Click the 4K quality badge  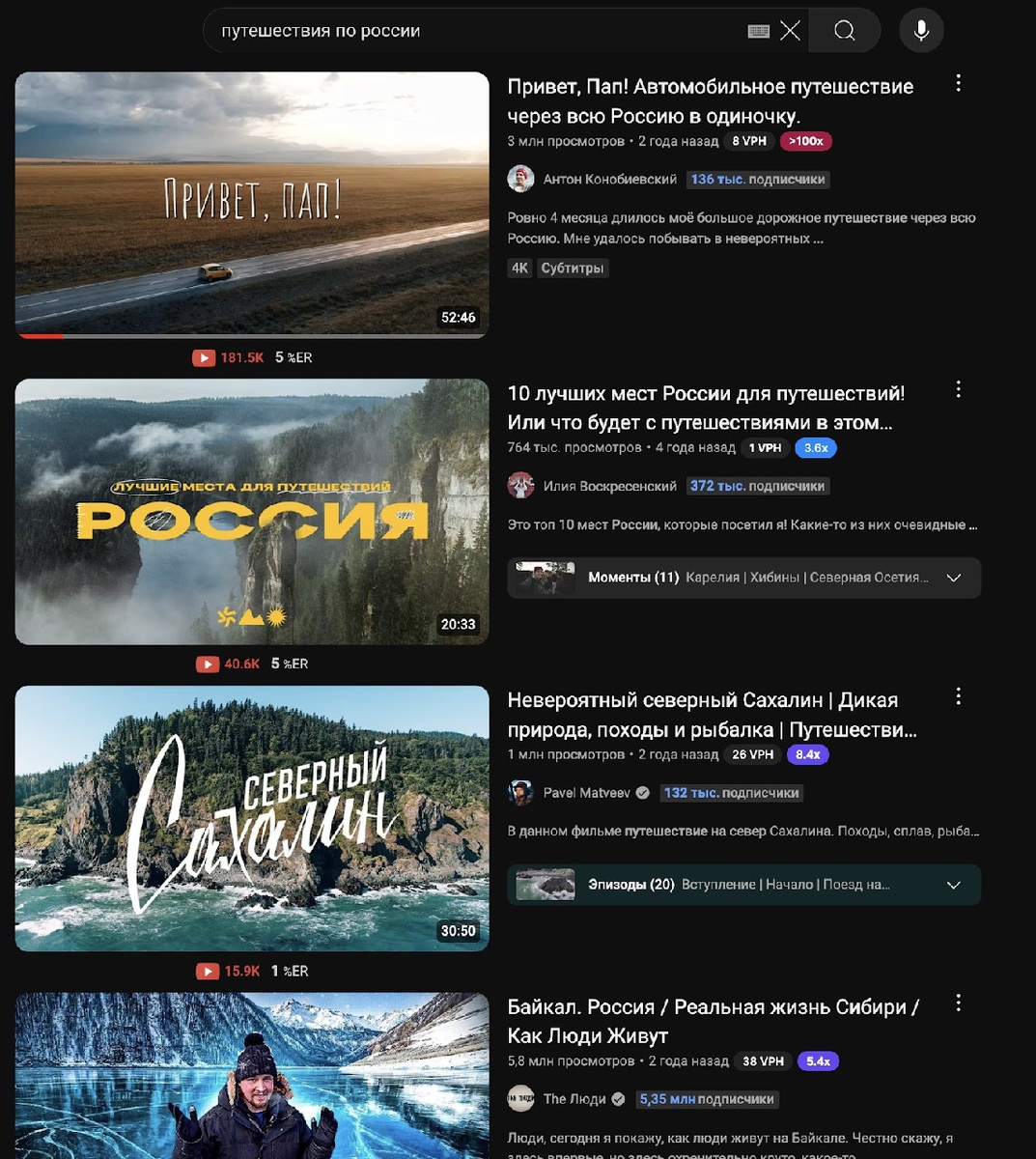pos(519,268)
